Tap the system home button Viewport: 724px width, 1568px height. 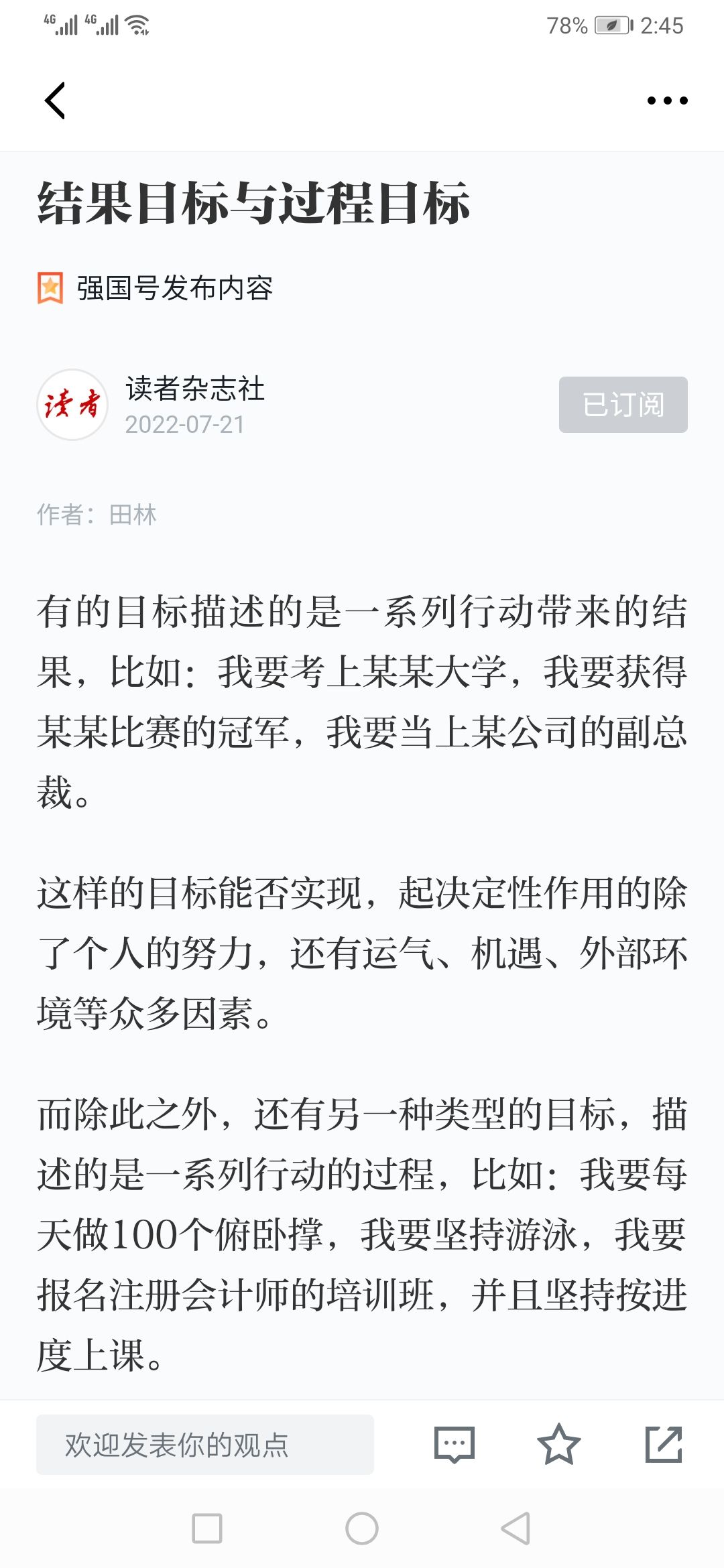pyautogui.click(x=362, y=1528)
